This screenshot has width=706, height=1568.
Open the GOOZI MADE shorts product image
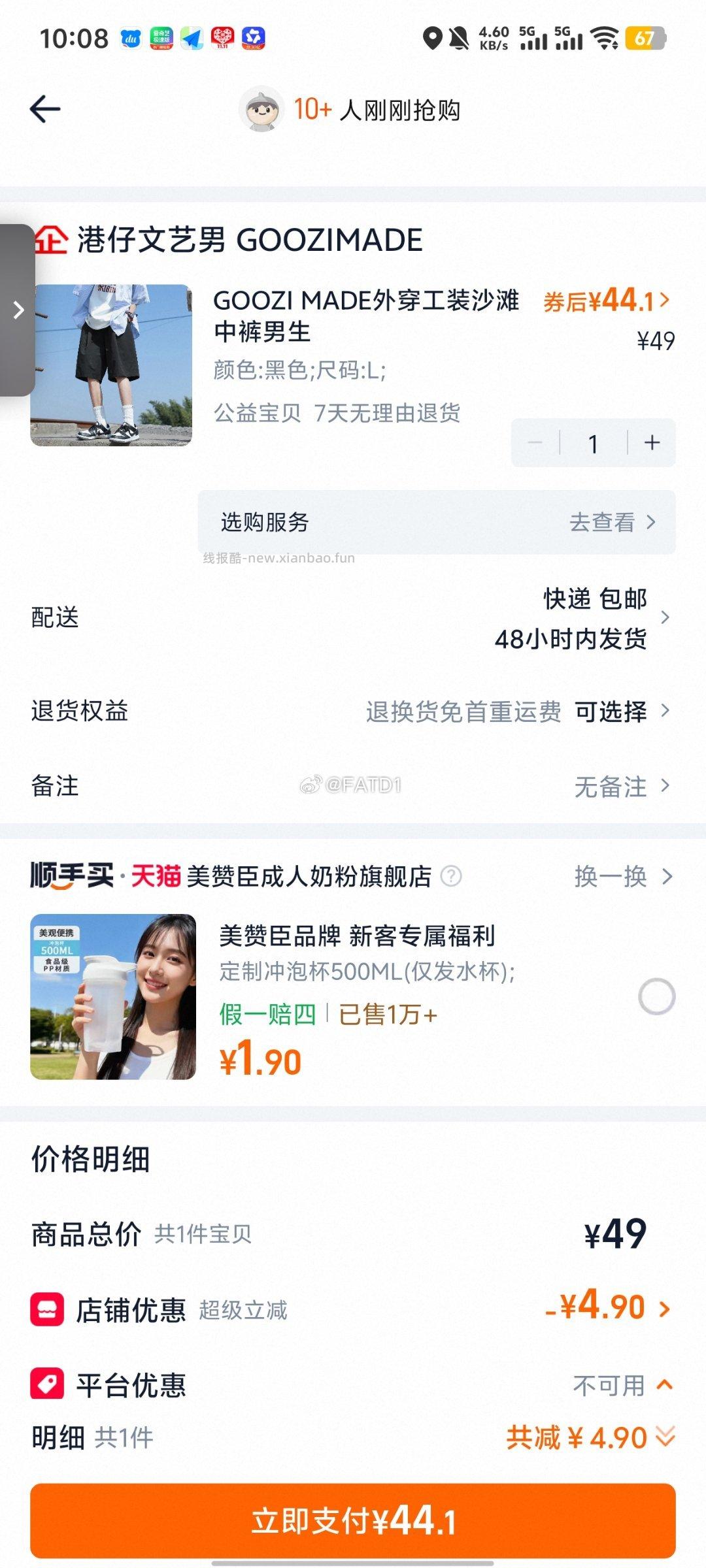(x=111, y=365)
